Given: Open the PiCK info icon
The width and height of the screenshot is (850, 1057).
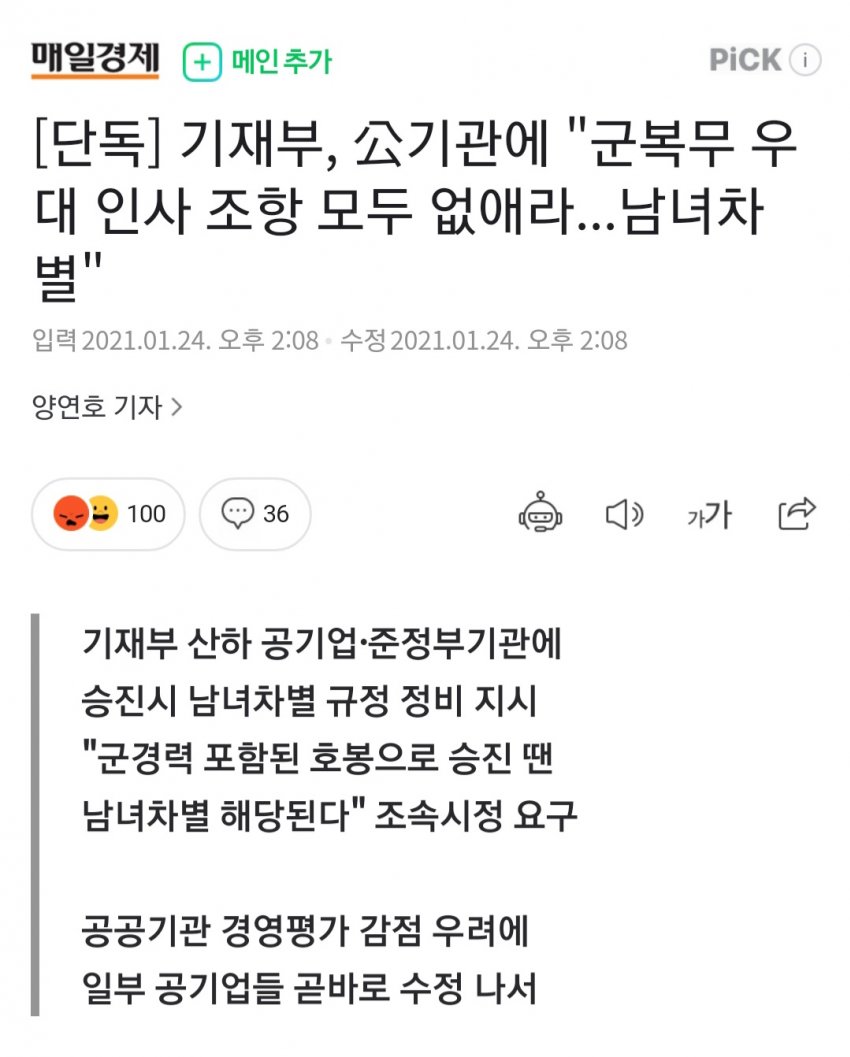Looking at the screenshot, I should 805,60.
